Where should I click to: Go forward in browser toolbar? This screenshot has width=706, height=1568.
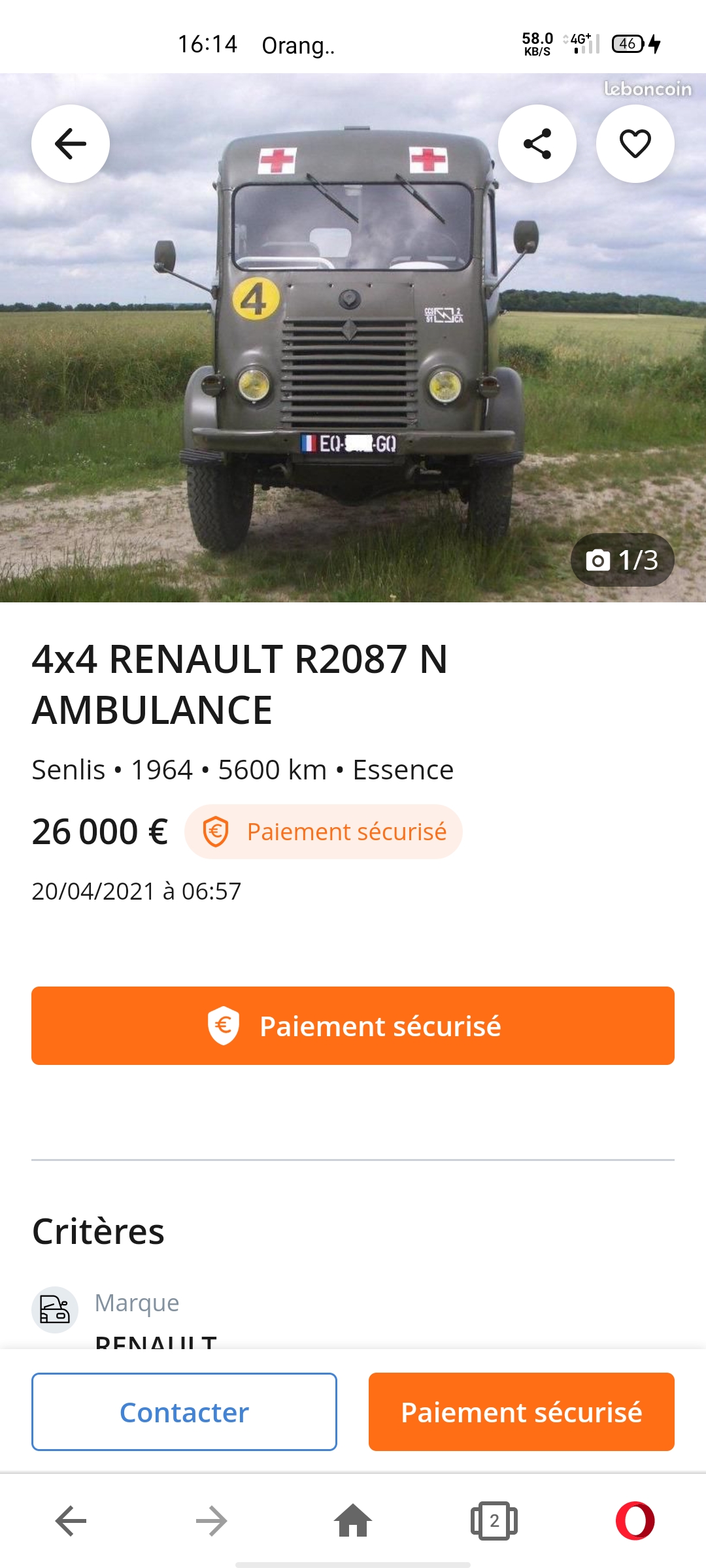point(211,1521)
